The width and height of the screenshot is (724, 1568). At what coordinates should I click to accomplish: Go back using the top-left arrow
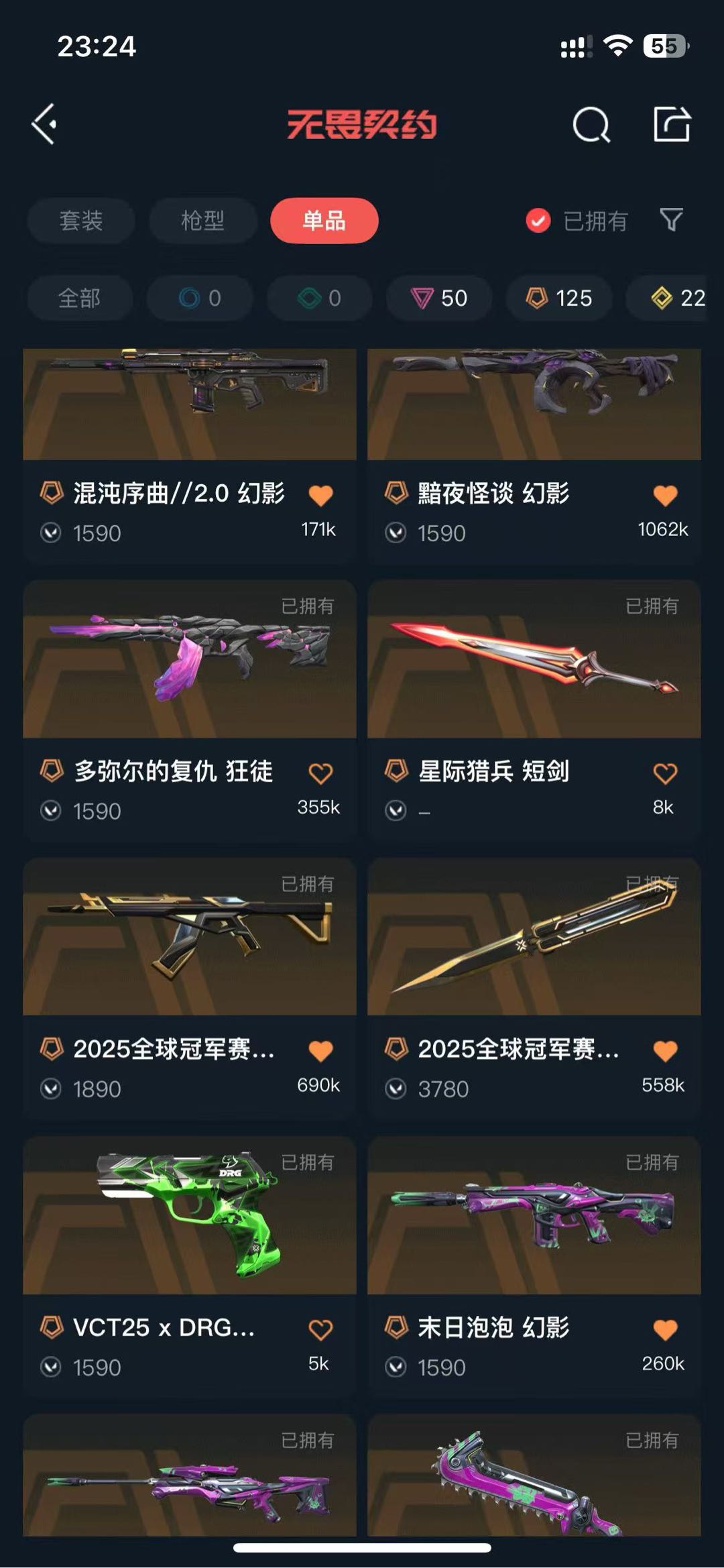(44, 124)
